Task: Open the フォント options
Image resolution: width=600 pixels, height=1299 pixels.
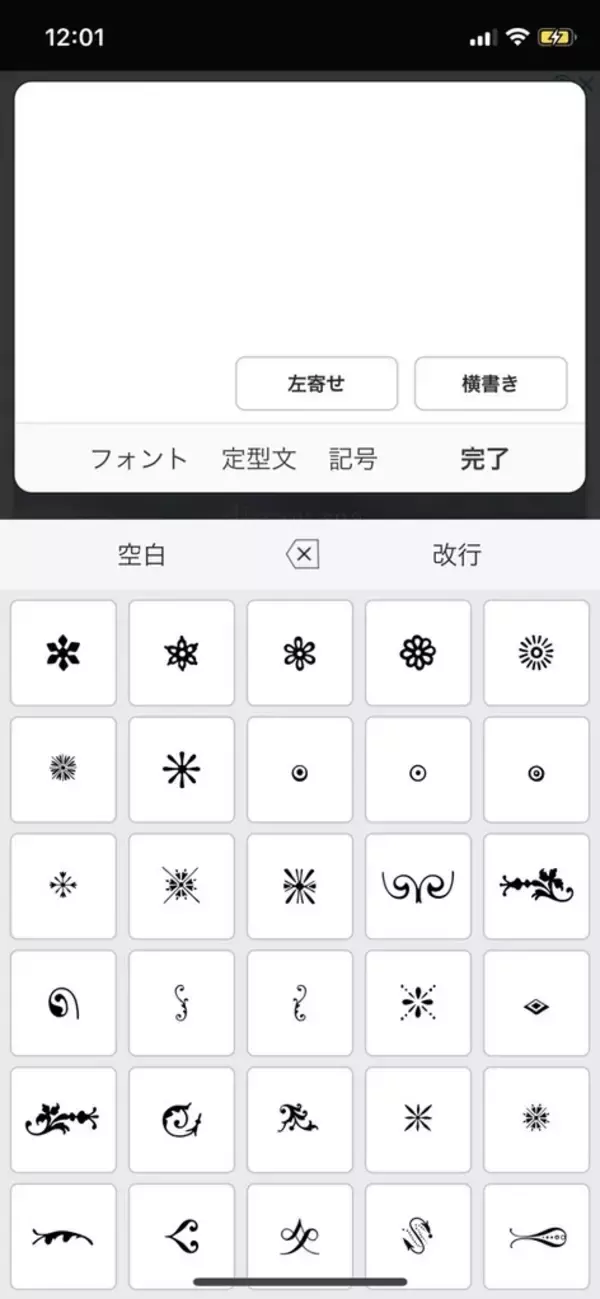Action: pos(139,459)
